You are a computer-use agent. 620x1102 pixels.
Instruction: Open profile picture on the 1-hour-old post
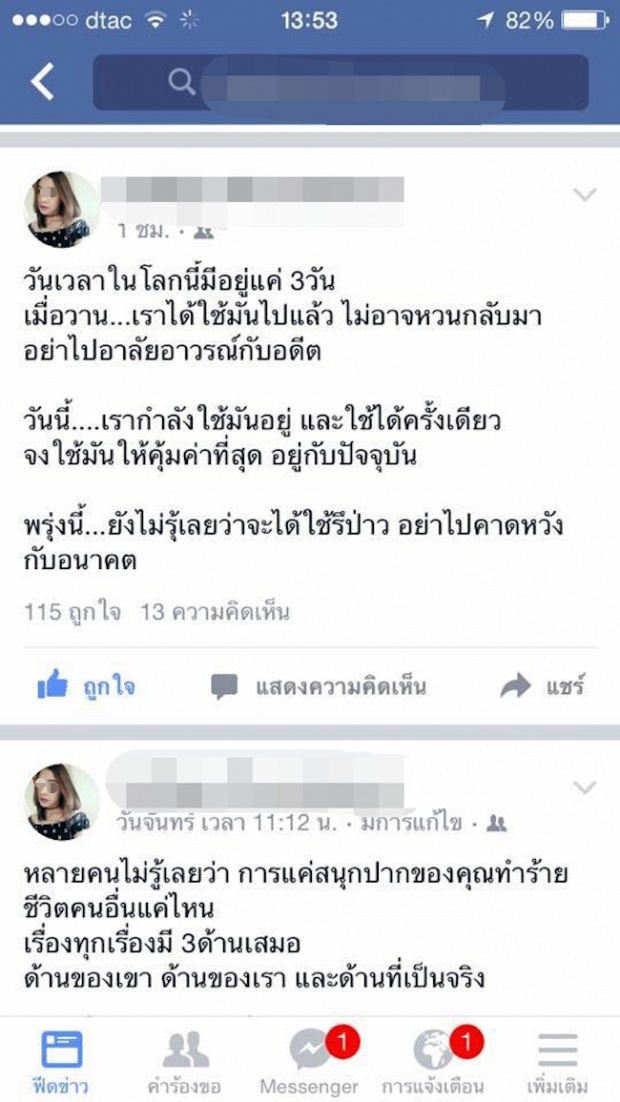point(62,209)
